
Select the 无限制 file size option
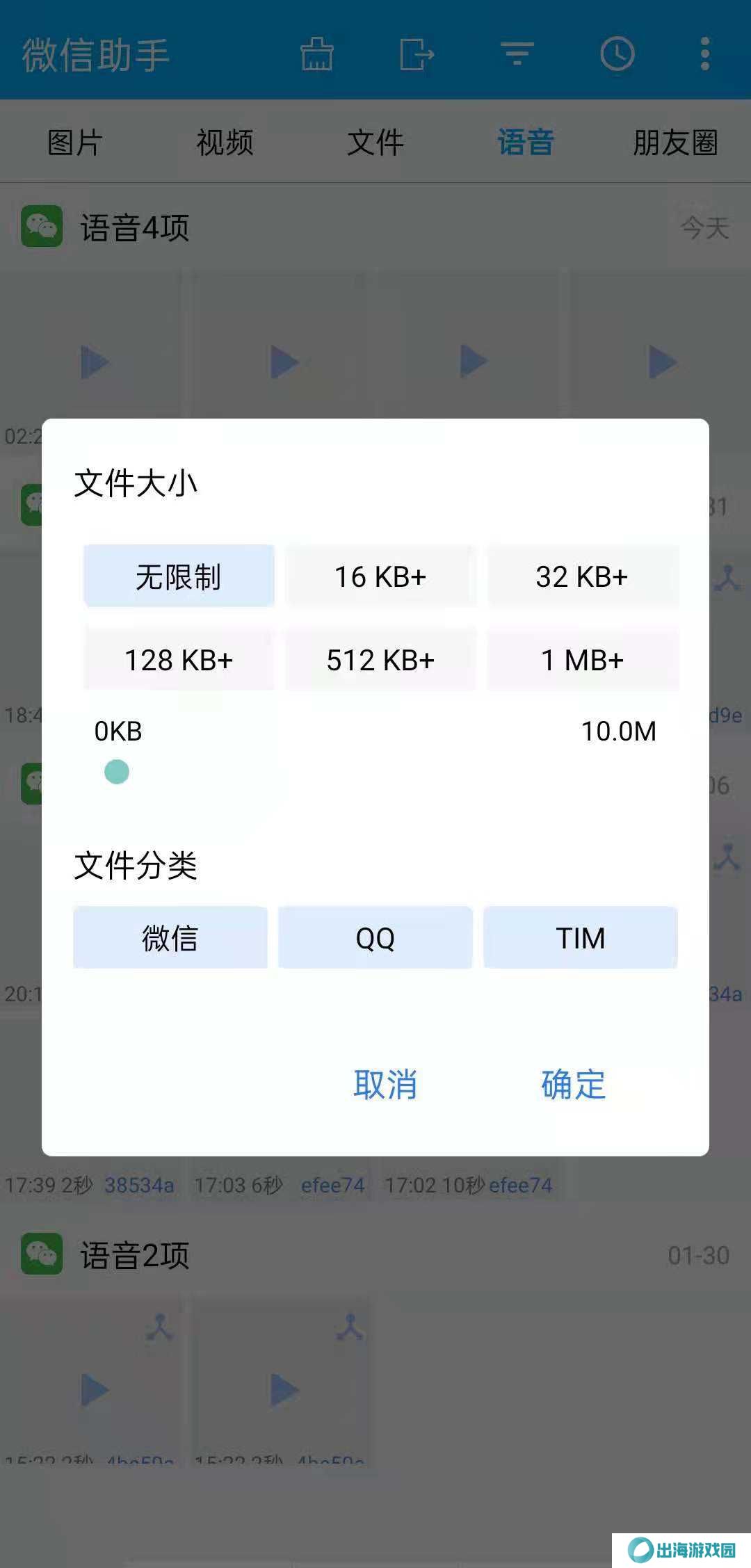(179, 576)
